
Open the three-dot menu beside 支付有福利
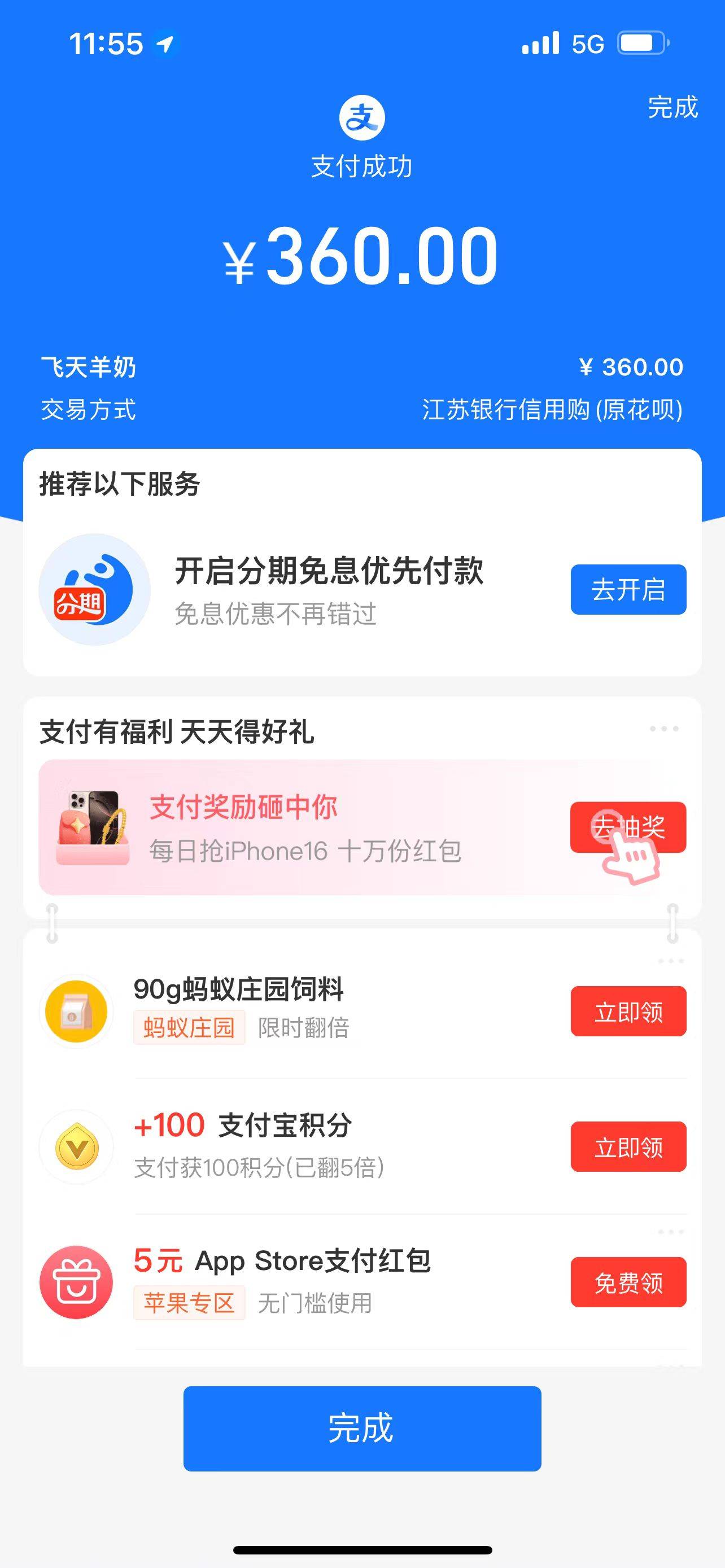point(663,729)
